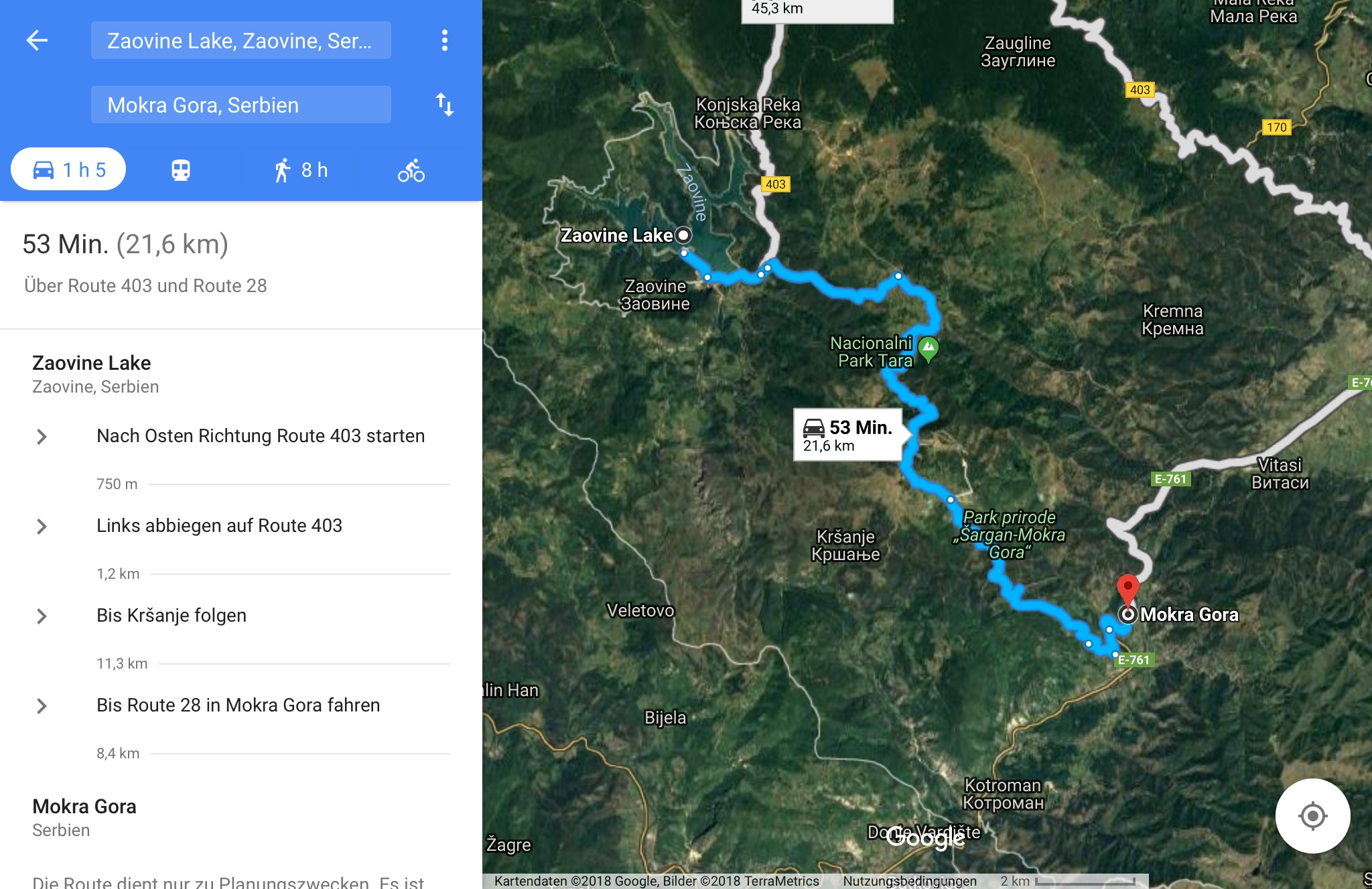Expand step Nach Osten Richtung Route 403
The height and width of the screenshot is (889, 1372).
[x=42, y=437]
